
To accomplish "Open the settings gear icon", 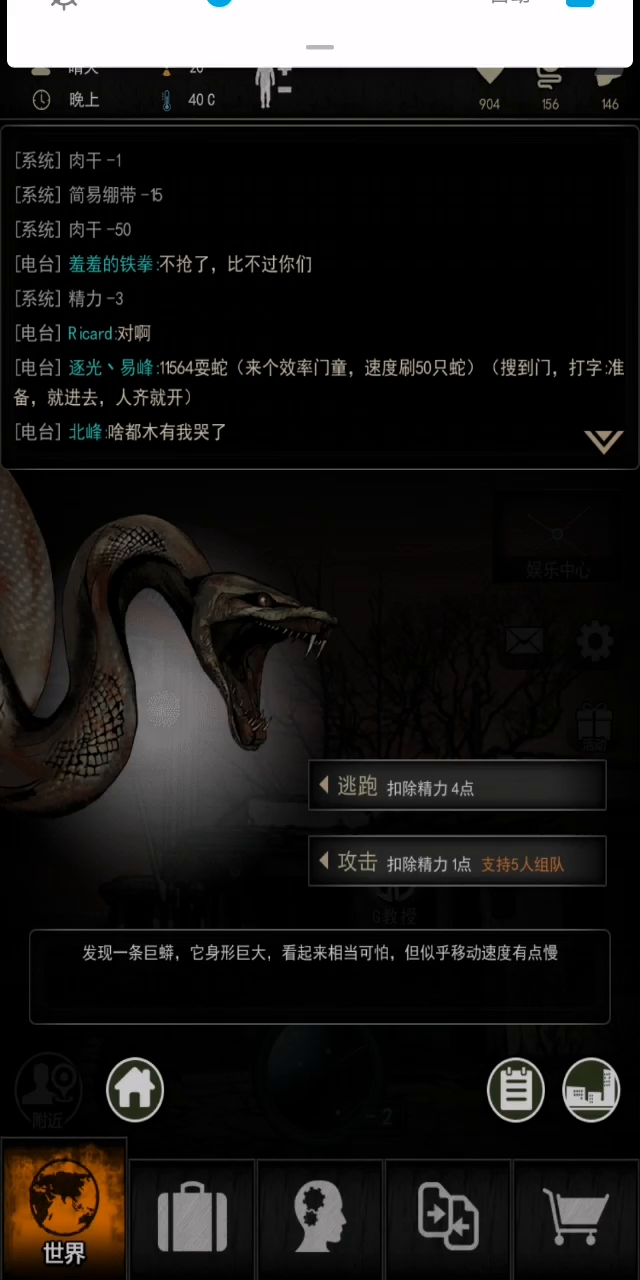I will [595, 642].
